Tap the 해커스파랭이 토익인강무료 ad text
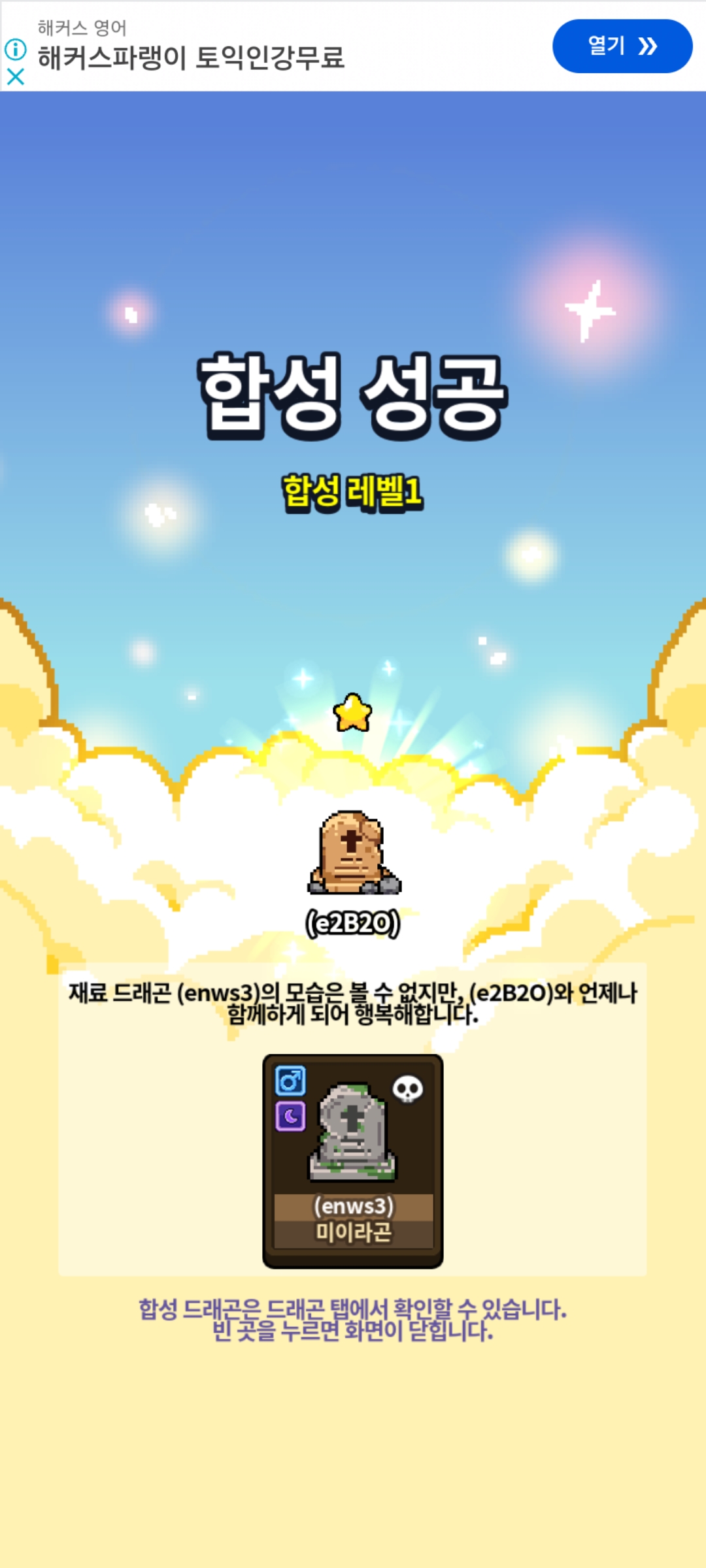This screenshot has height=1568, width=706. pyautogui.click(x=191, y=58)
